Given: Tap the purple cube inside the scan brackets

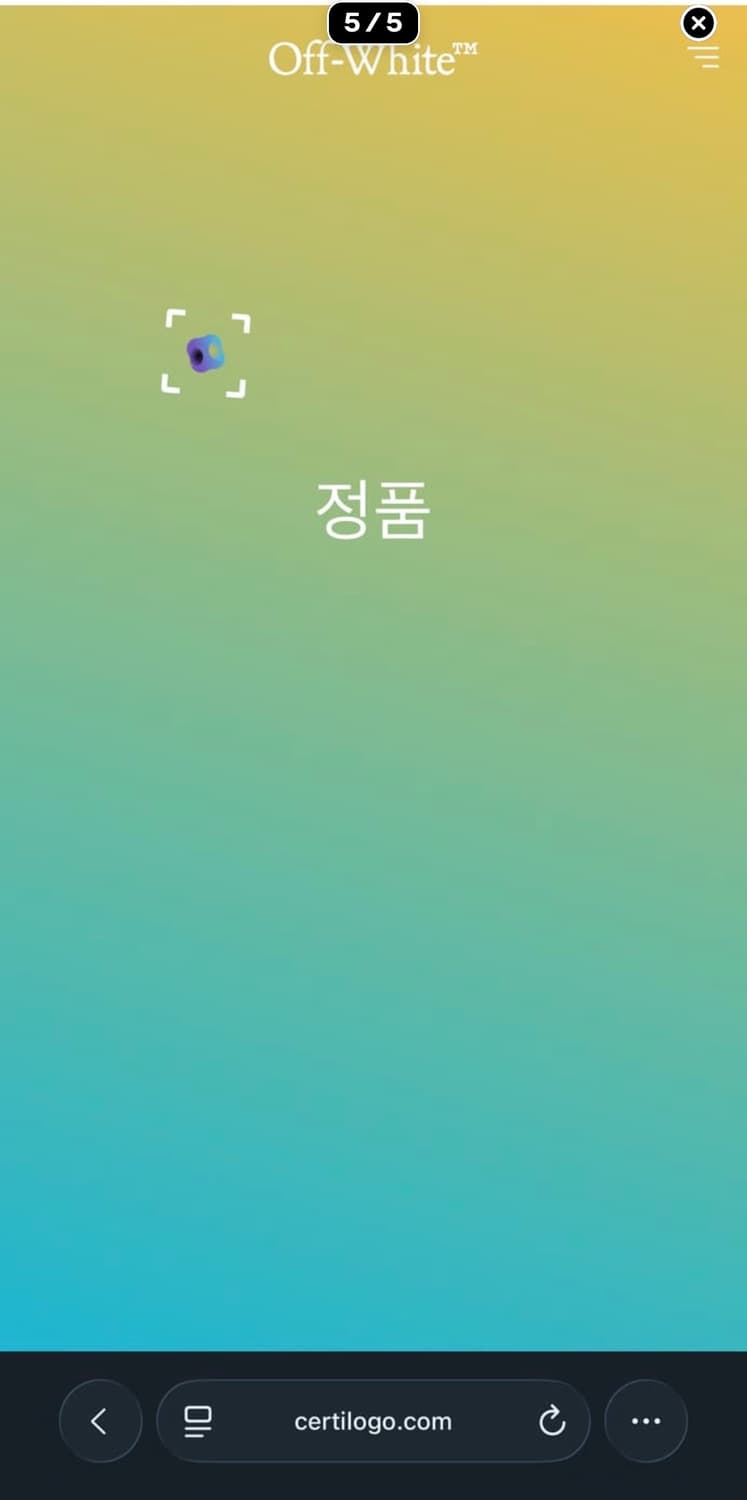Looking at the screenshot, I should point(204,353).
